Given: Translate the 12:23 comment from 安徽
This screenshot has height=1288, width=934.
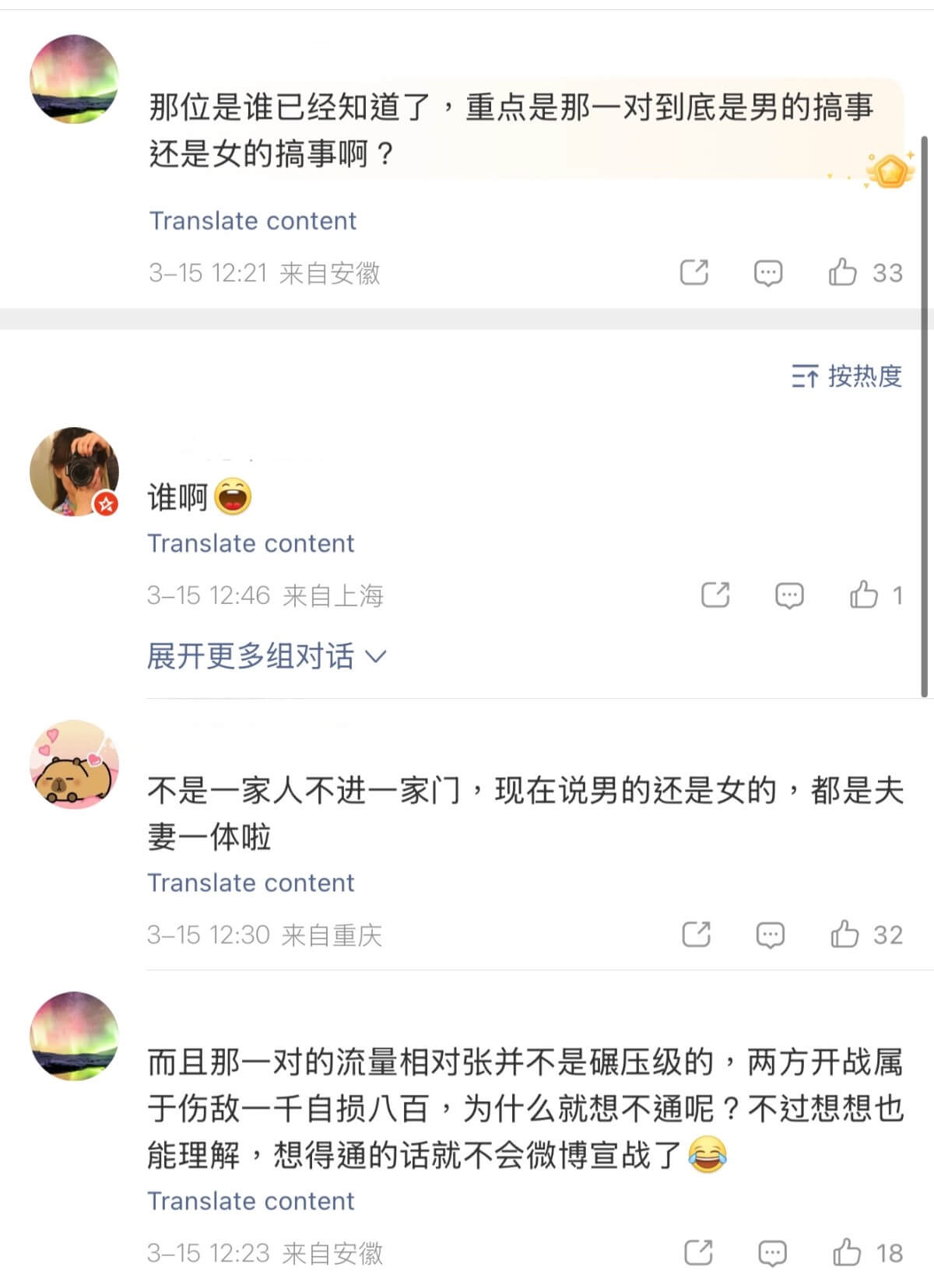Looking at the screenshot, I should tap(251, 1202).
